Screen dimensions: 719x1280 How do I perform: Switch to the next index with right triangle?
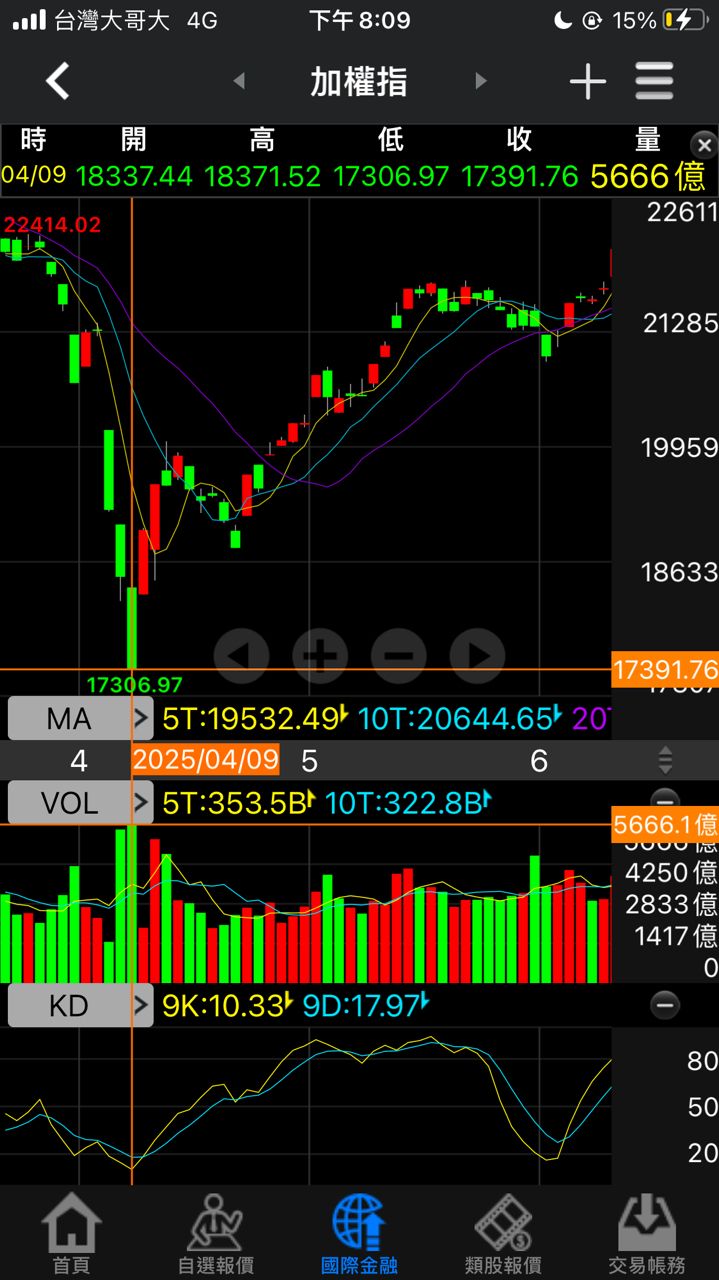tap(481, 81)
